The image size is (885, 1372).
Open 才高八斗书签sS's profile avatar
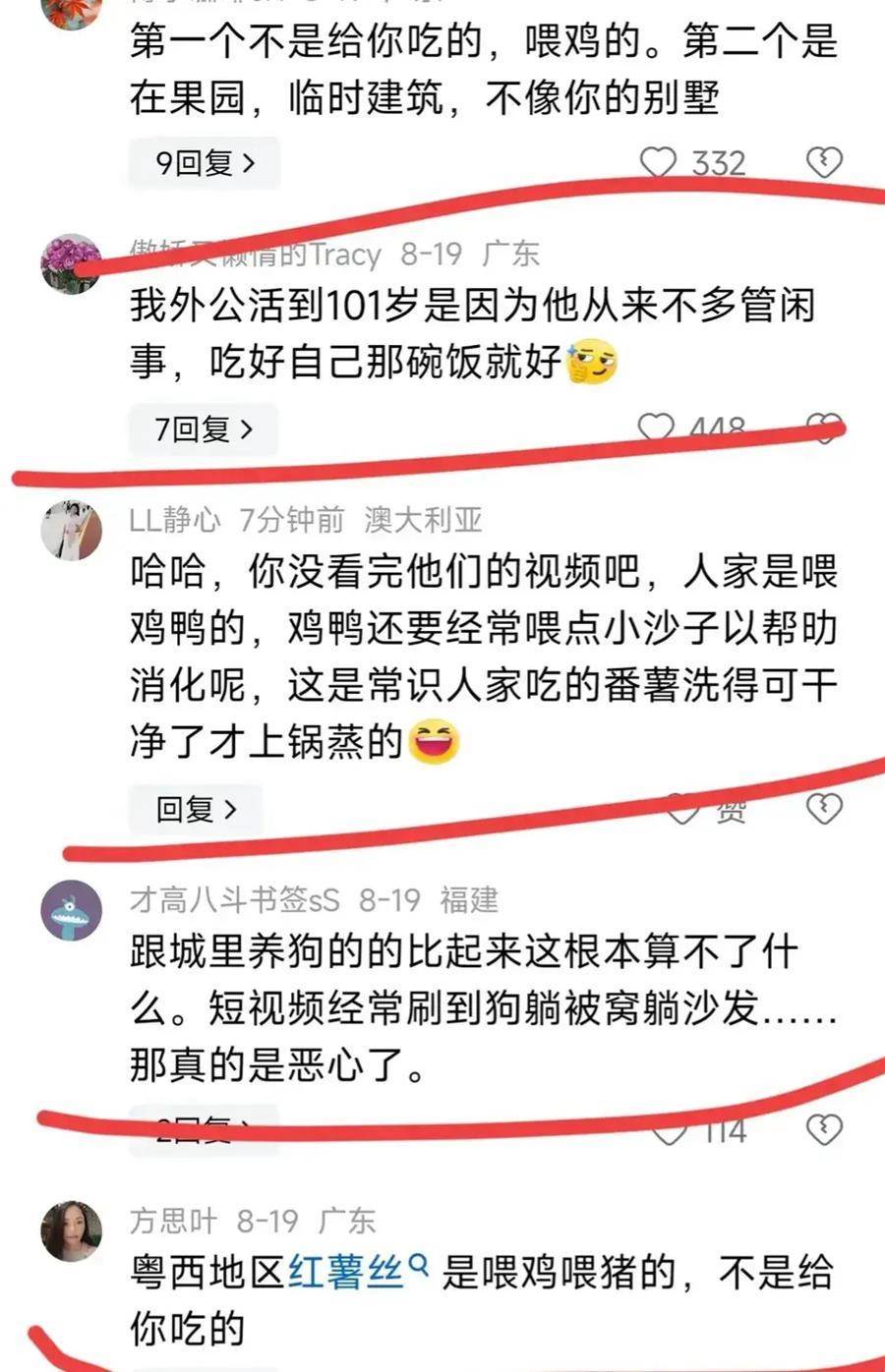coord(71,910)
